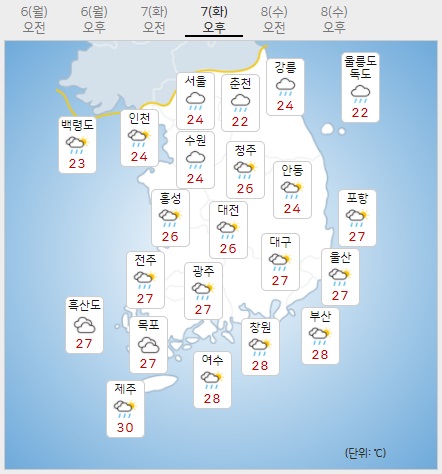Open the 제주 weather card
442x474 pixels.
click(125, 409)
